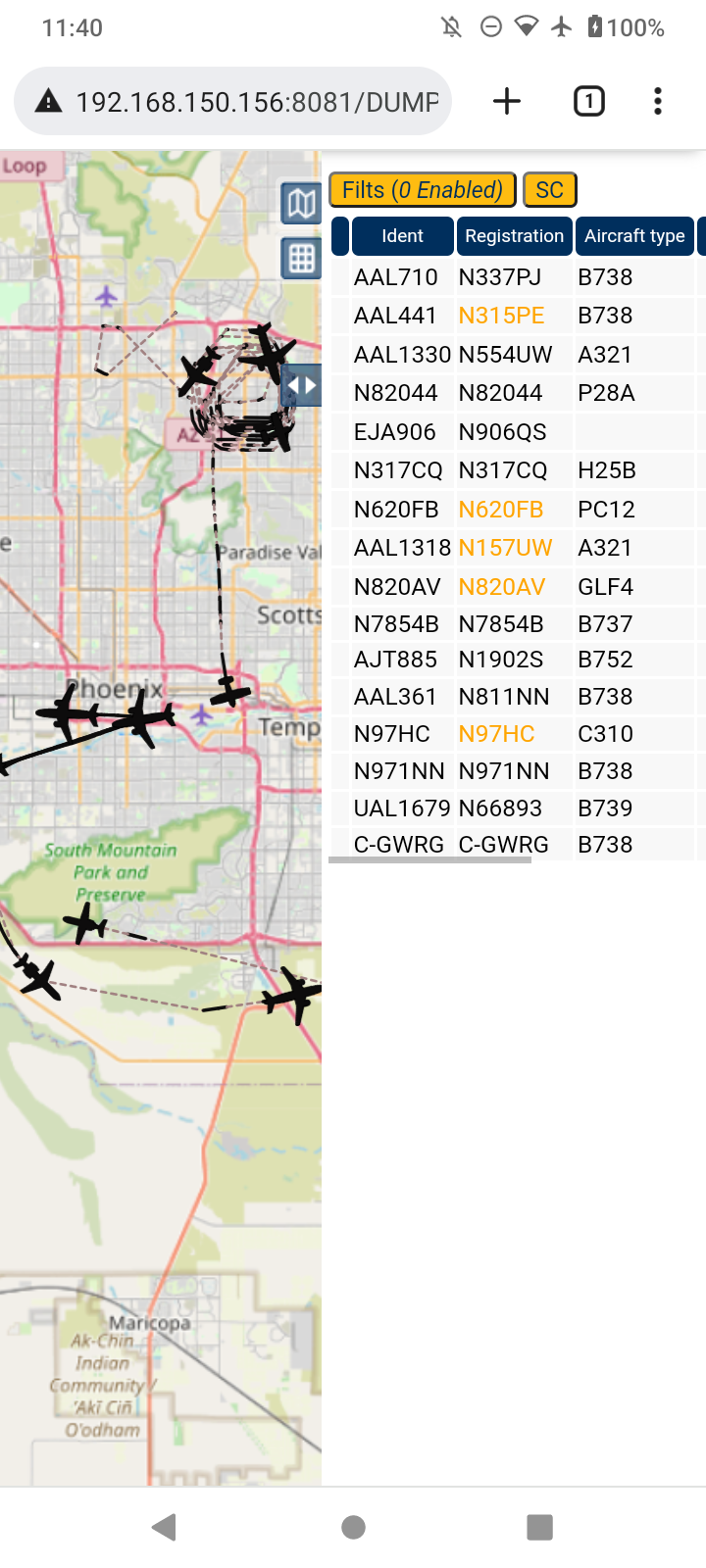Tap the map sidebar expand arrows
This screenshot has height=1568, width=706.
pyautogui.click(x=302, y=385)
